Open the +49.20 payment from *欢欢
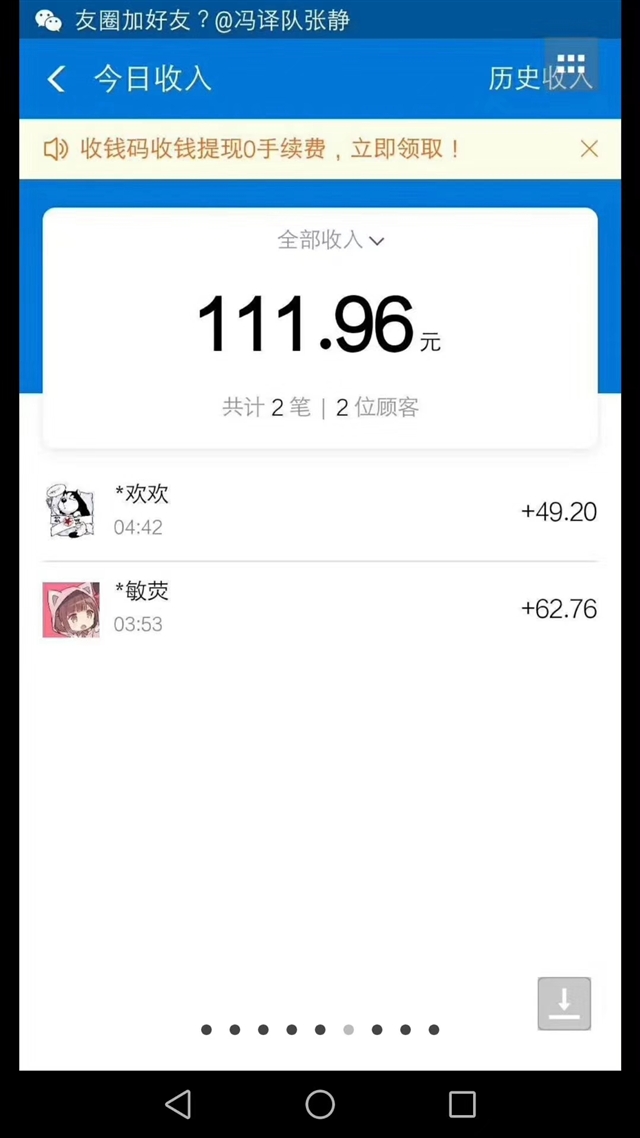The image size is (640, 1138). (x=320, y=512)
